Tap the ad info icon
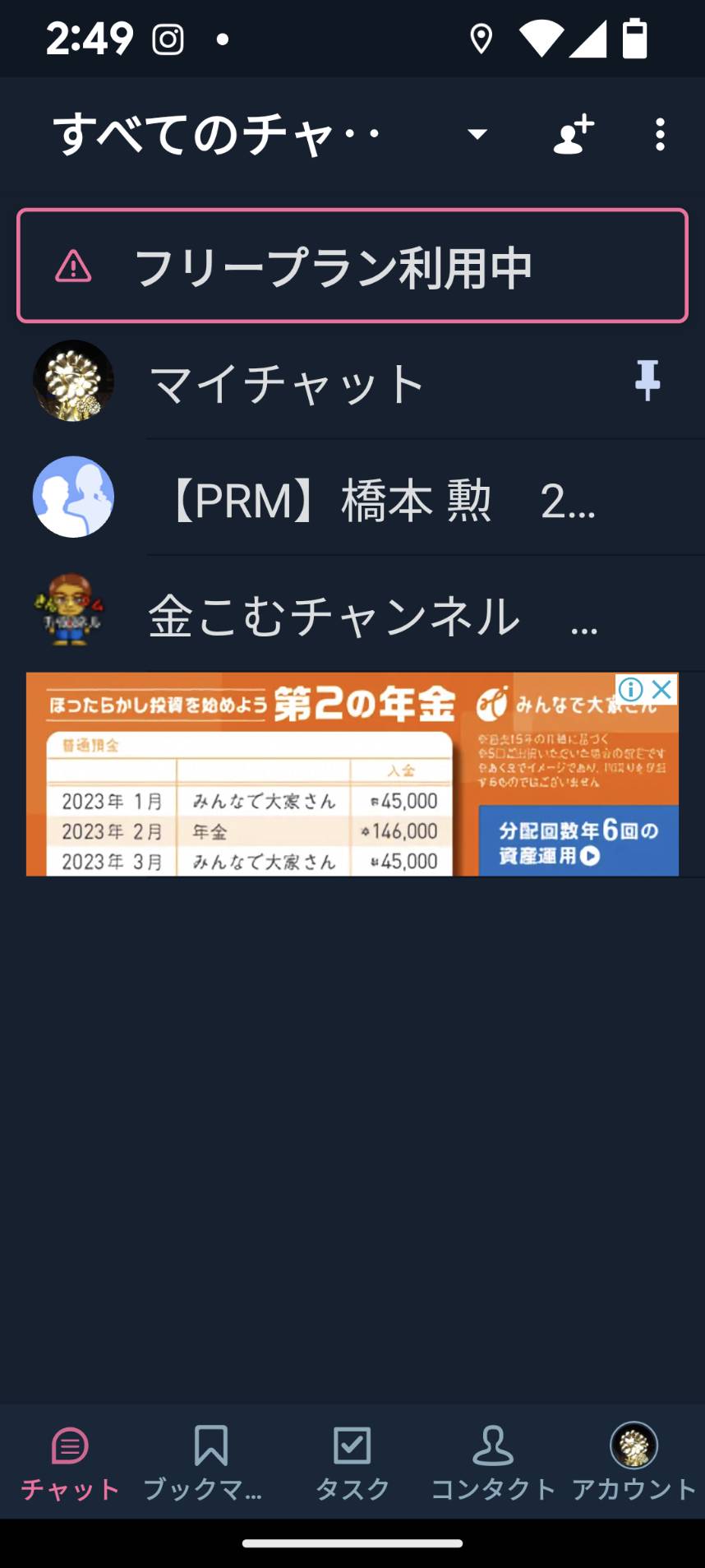Viewport: 705px width, 1568px height. point(631,690)
